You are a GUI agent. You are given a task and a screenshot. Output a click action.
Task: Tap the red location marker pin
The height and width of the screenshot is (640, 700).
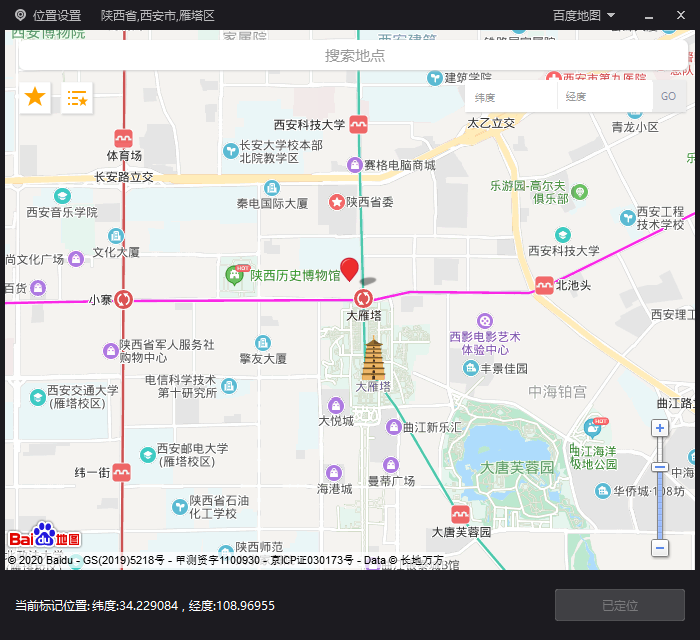pos(349,270)
